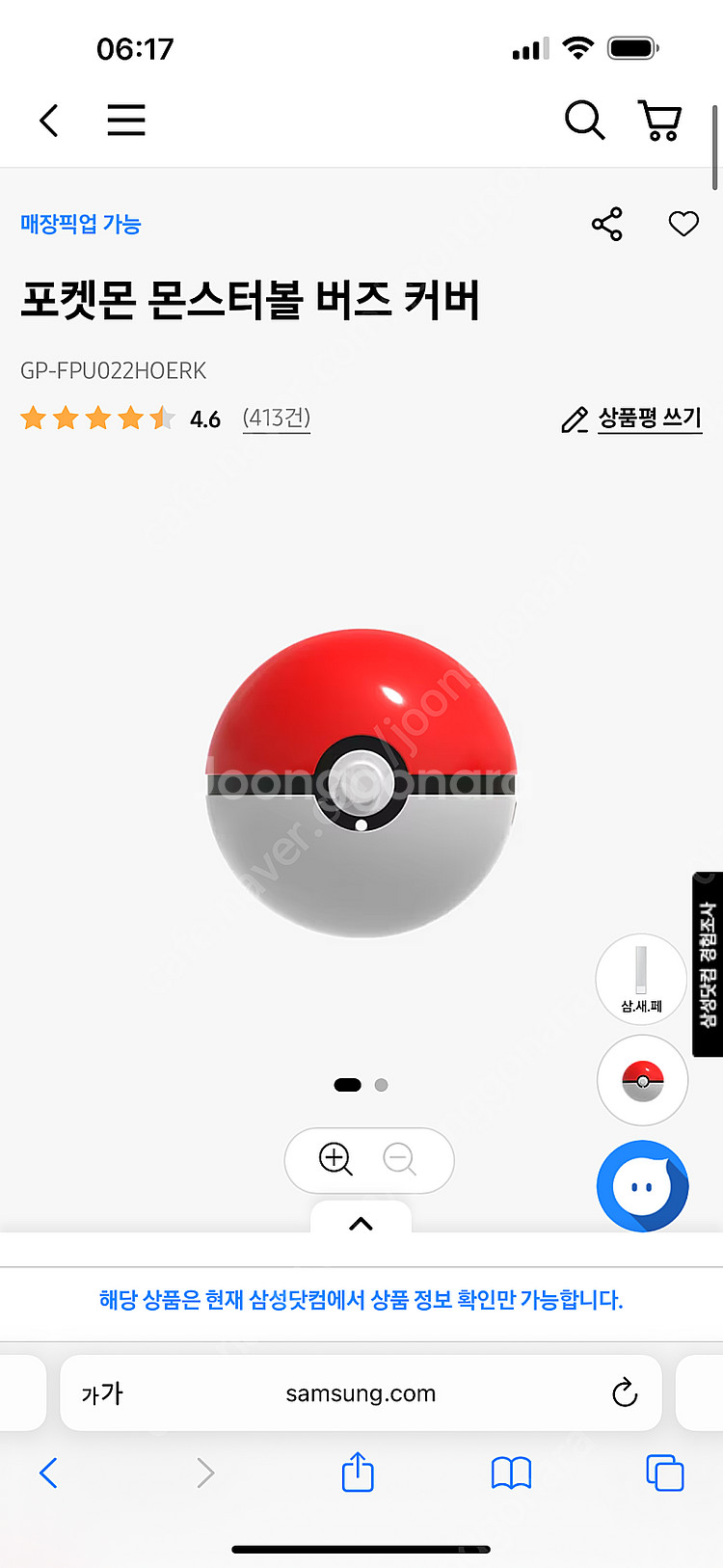Open Safari bookmarks
The width and height of the screenshot is (723, 1568).
(511, 1473)
